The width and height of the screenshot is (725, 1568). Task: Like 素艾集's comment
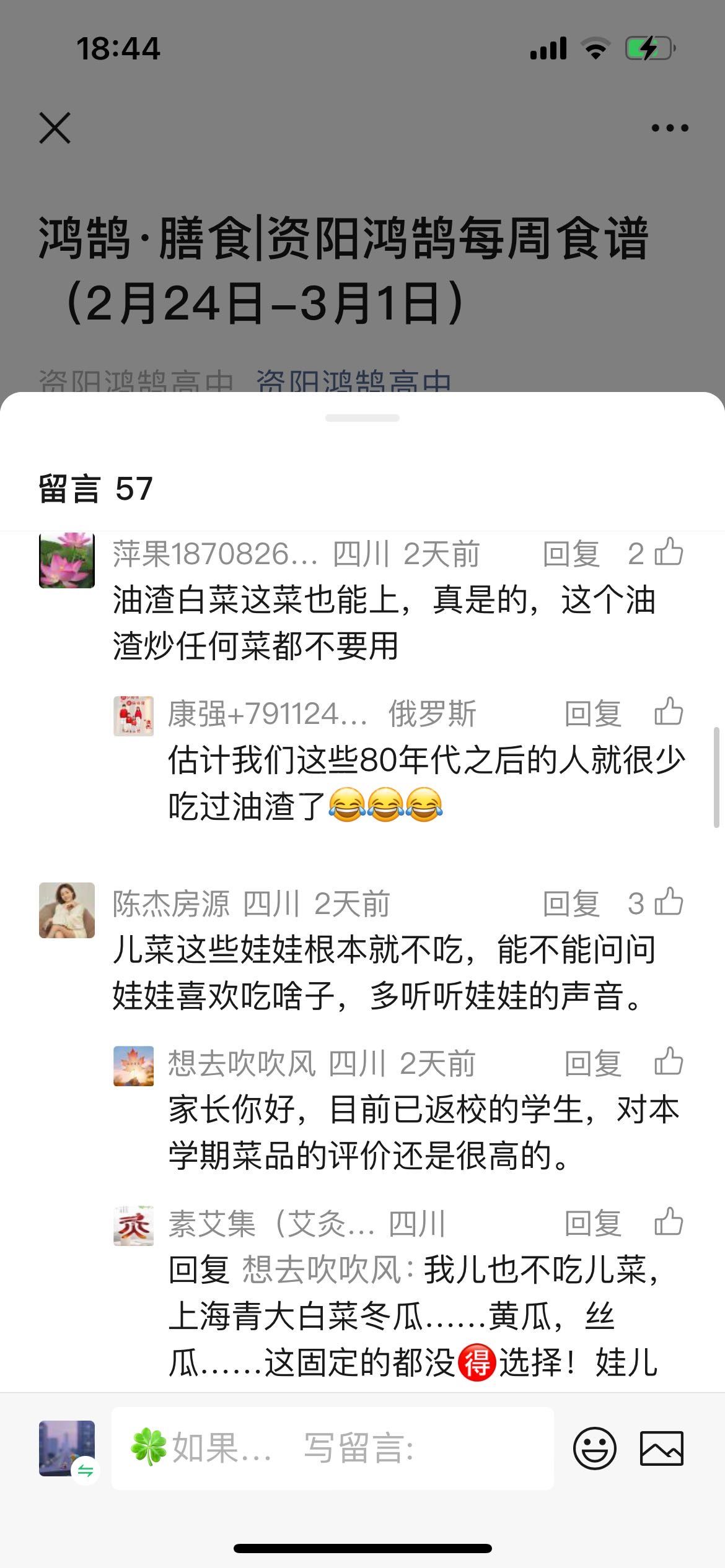click(x=669, y=1222)
